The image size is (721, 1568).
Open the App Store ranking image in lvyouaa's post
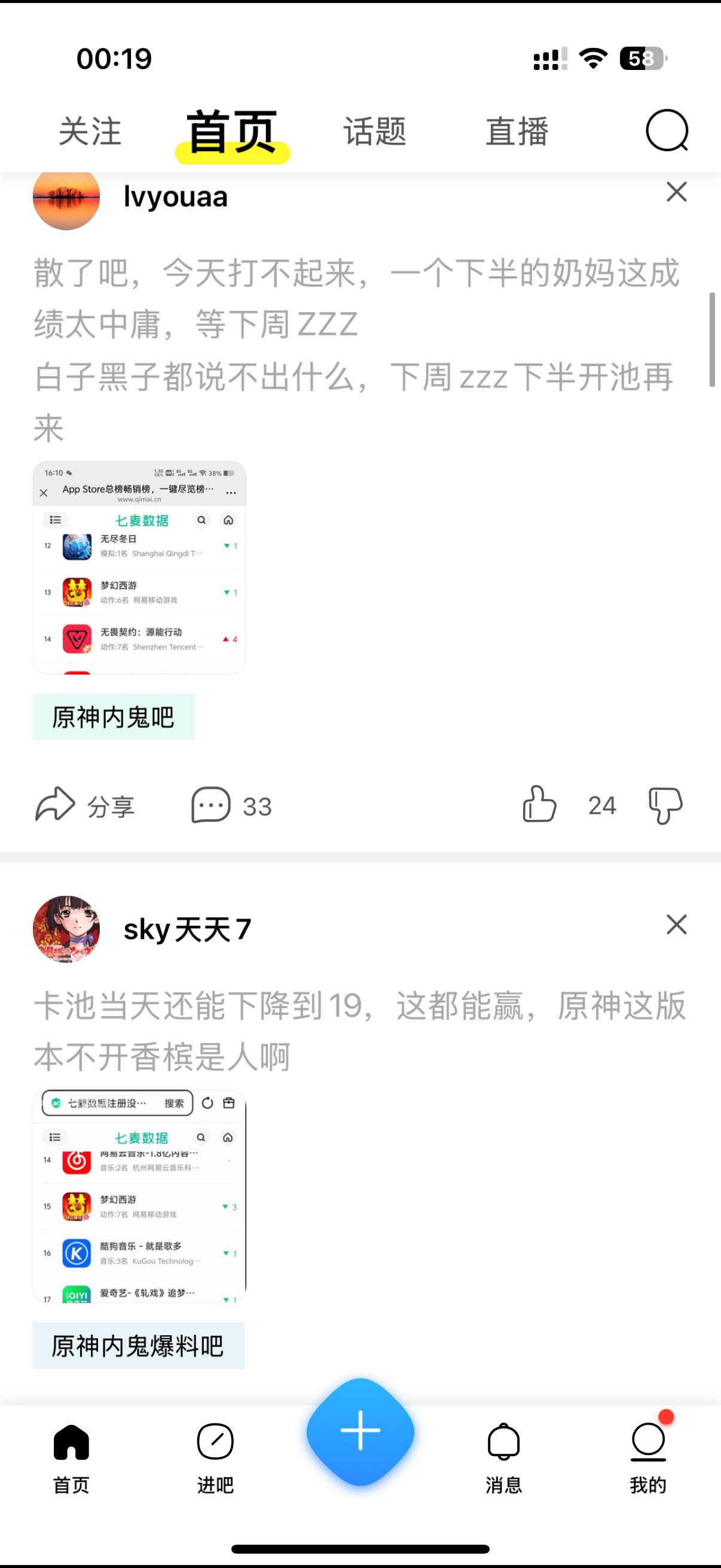139,568
